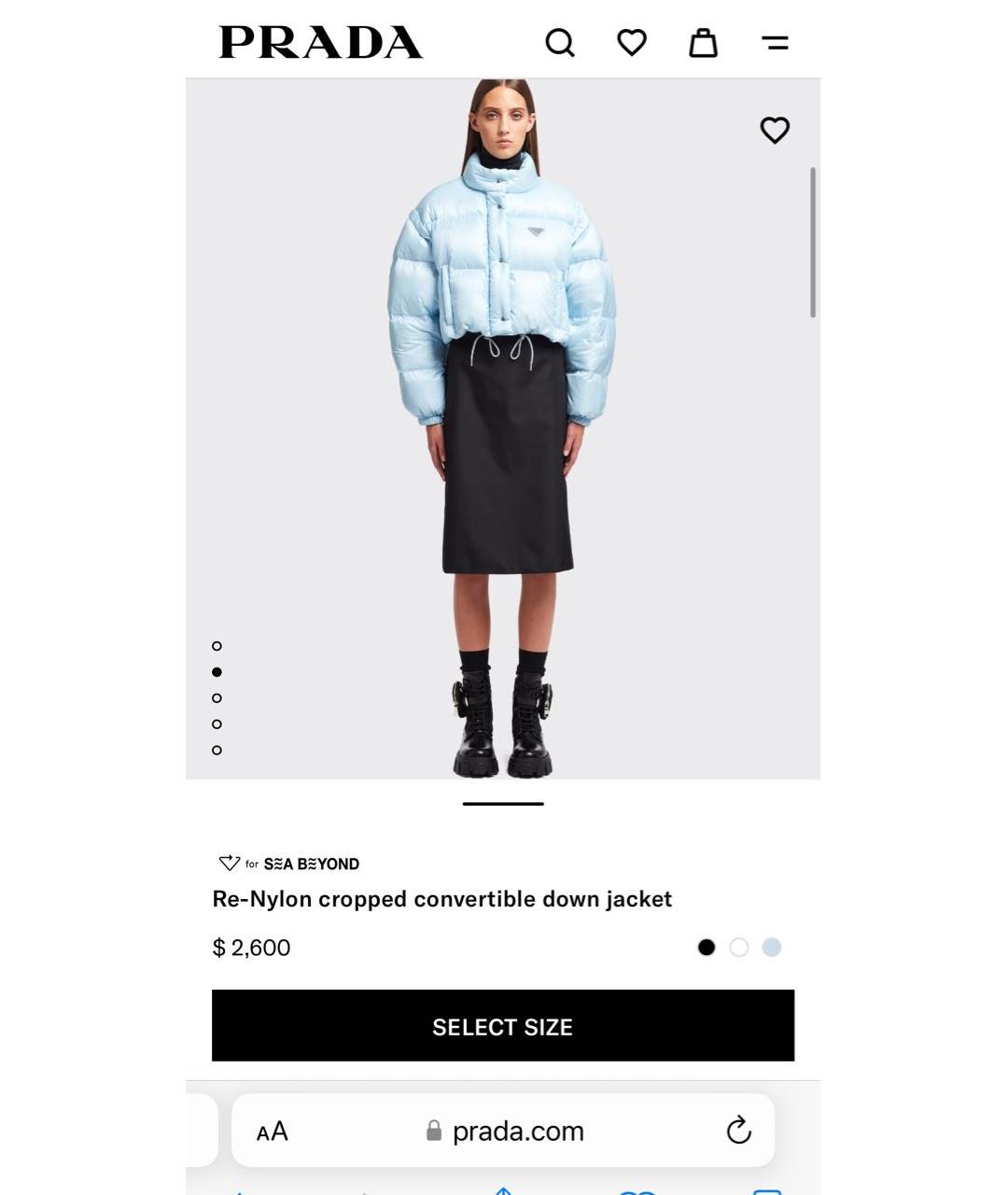Reload the page in Safari
Image resolution: width=1008 pixels, height=1195 pixels.
point(738,1131)
